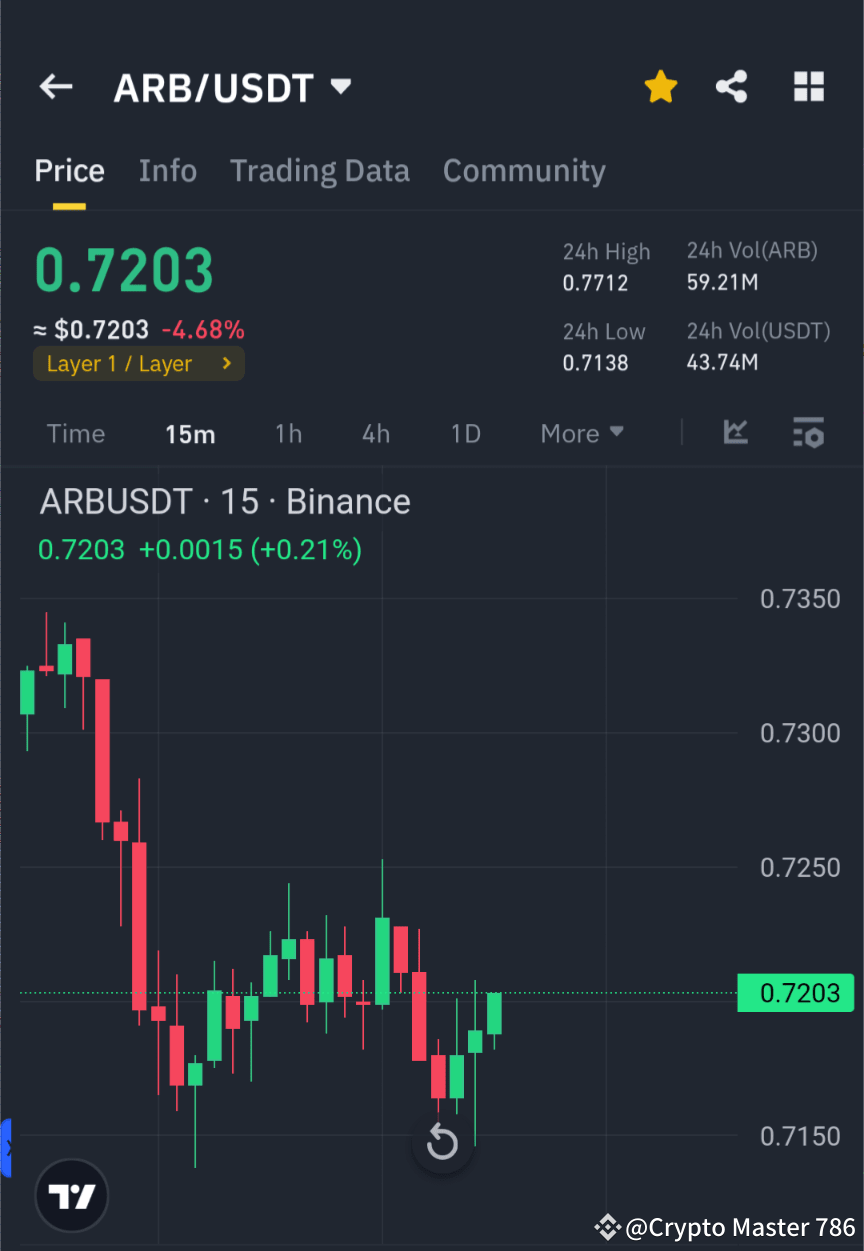Open the chart settings icon
Viewport: 864px width, 1251px height.
click(808, 433)
